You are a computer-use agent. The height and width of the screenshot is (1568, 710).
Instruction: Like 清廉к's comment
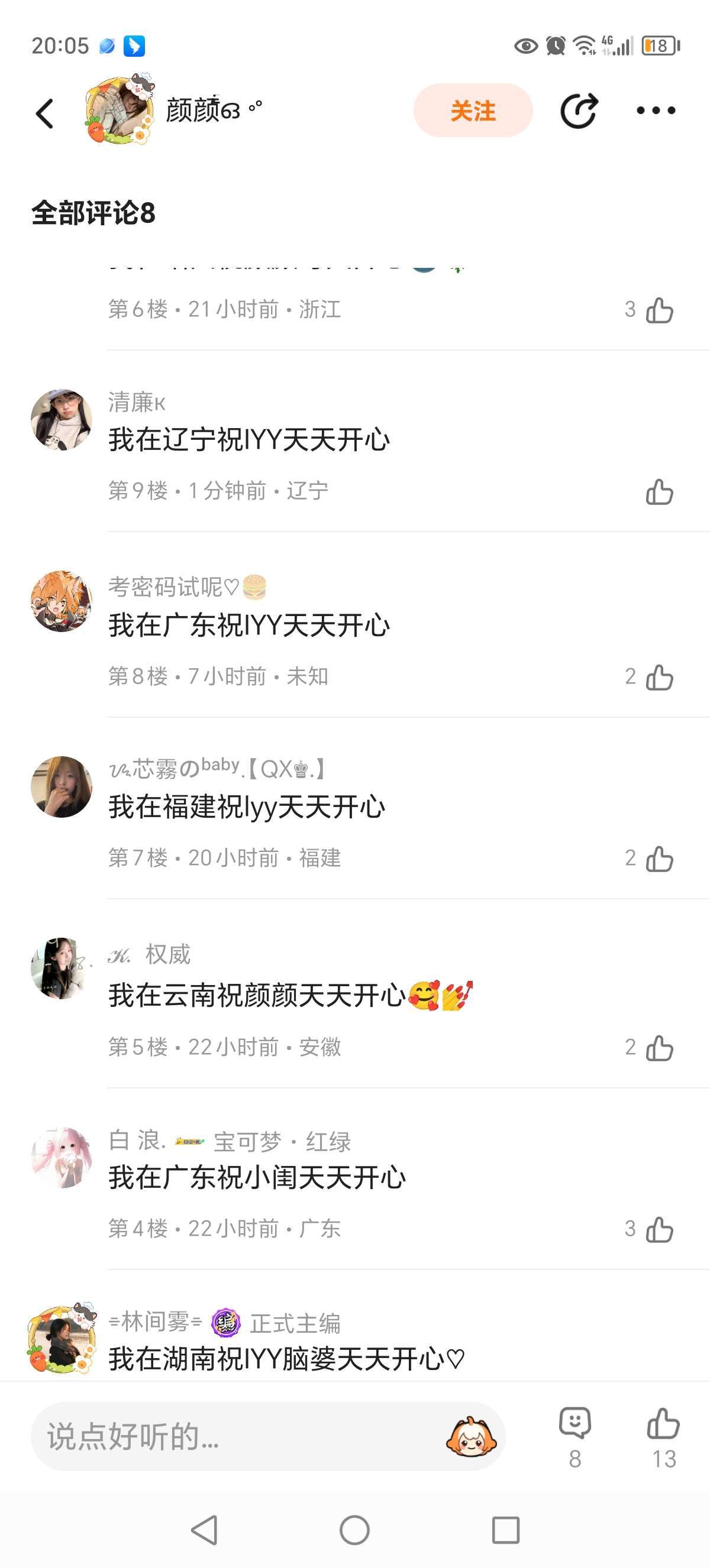tap(659, 492)
